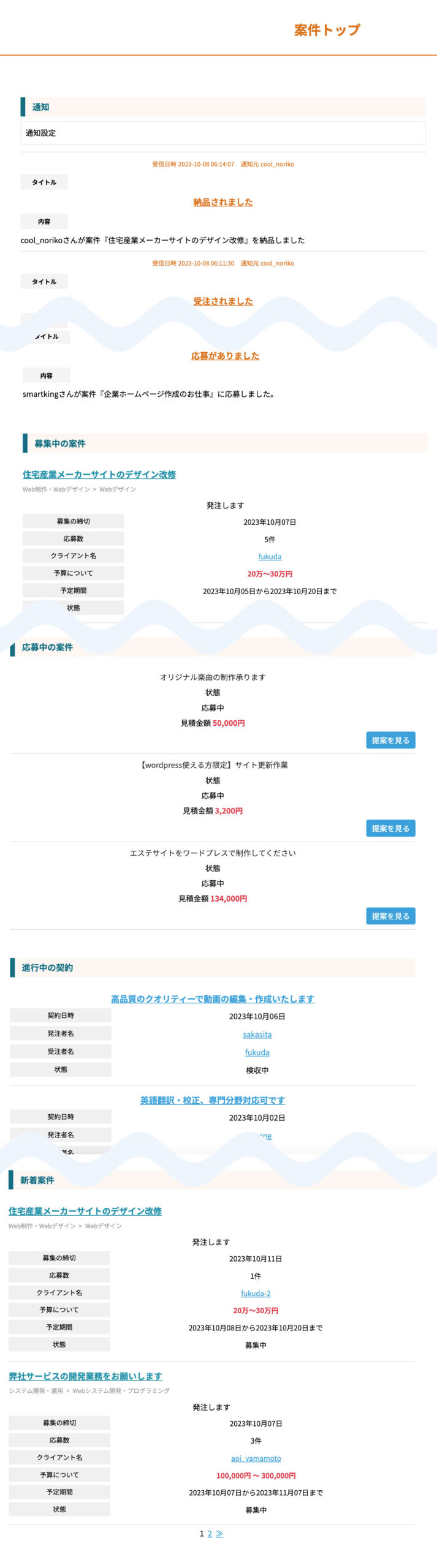Tap 提案を見る for オリジナル楽曲の制作承ります

coord(390,740)
